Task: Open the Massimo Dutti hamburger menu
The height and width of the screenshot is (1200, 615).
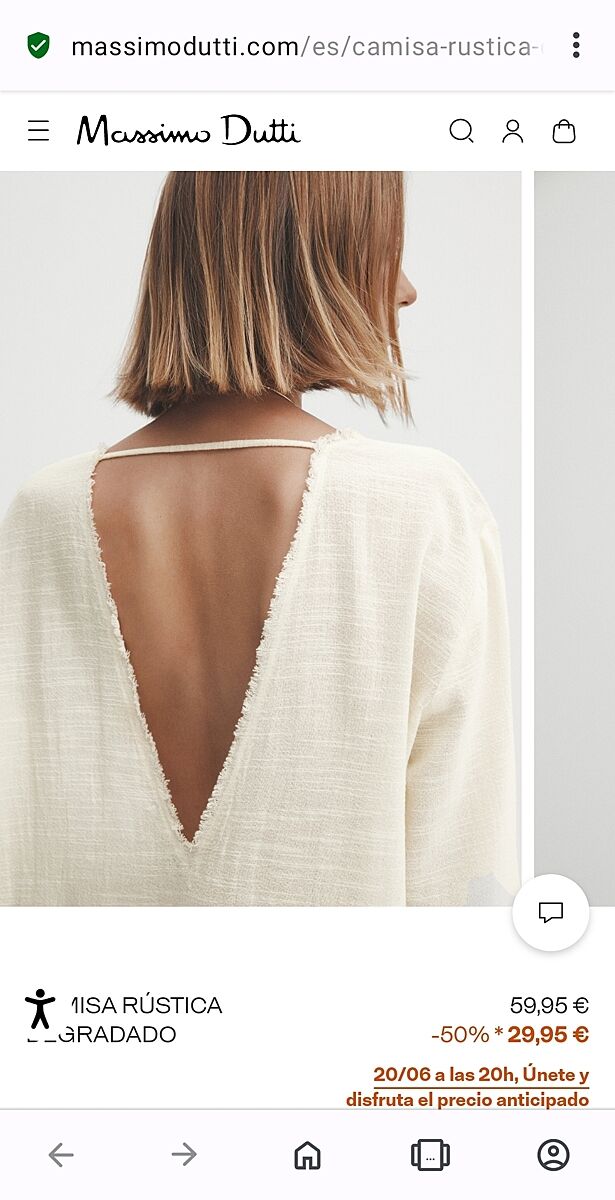Action: (38, 131)
